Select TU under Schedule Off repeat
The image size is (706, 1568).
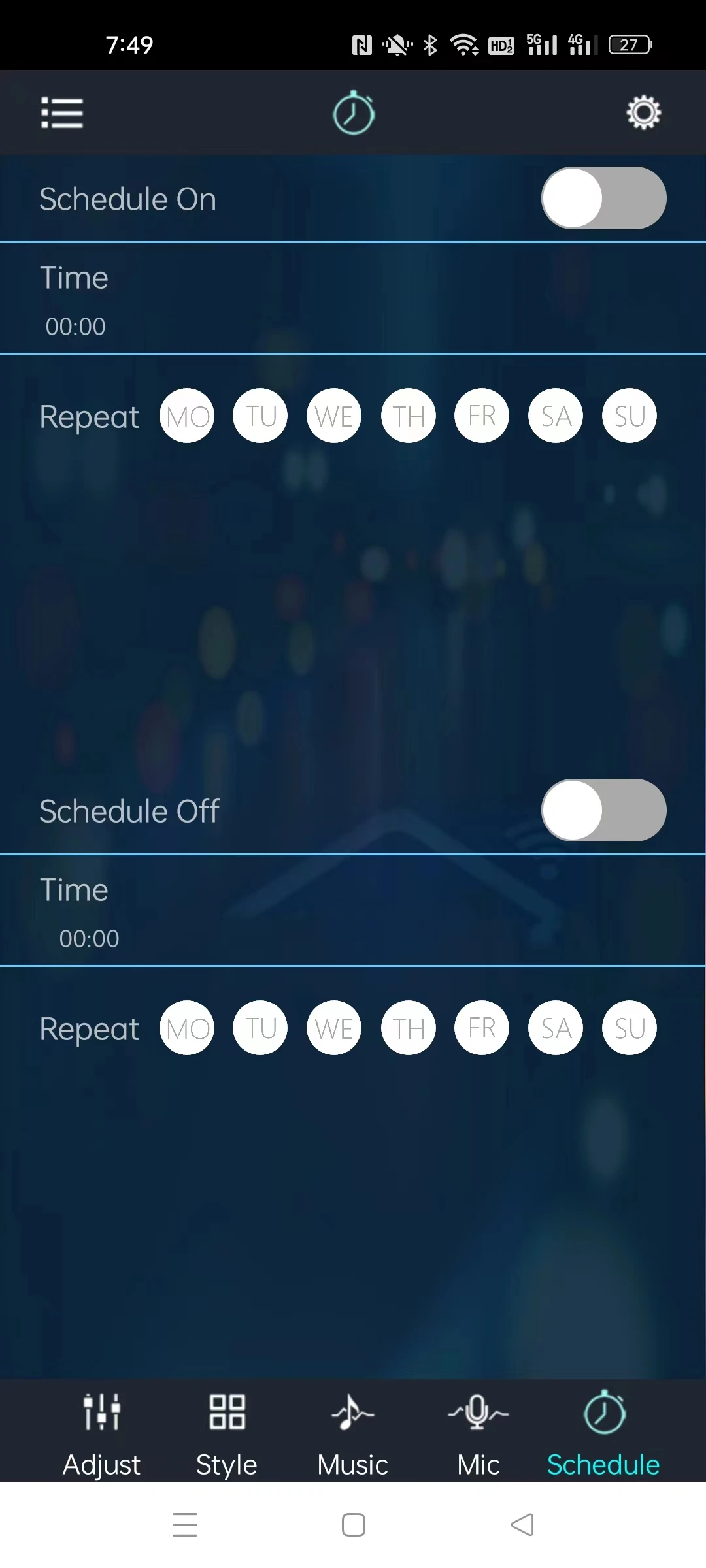[260, 1028]
